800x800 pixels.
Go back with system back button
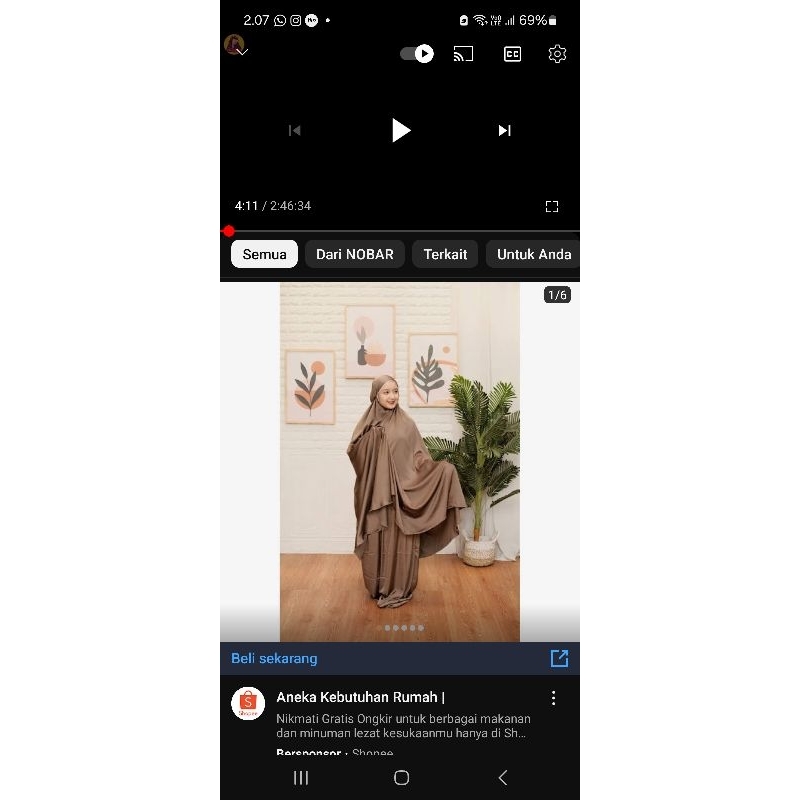coord(503,777)
